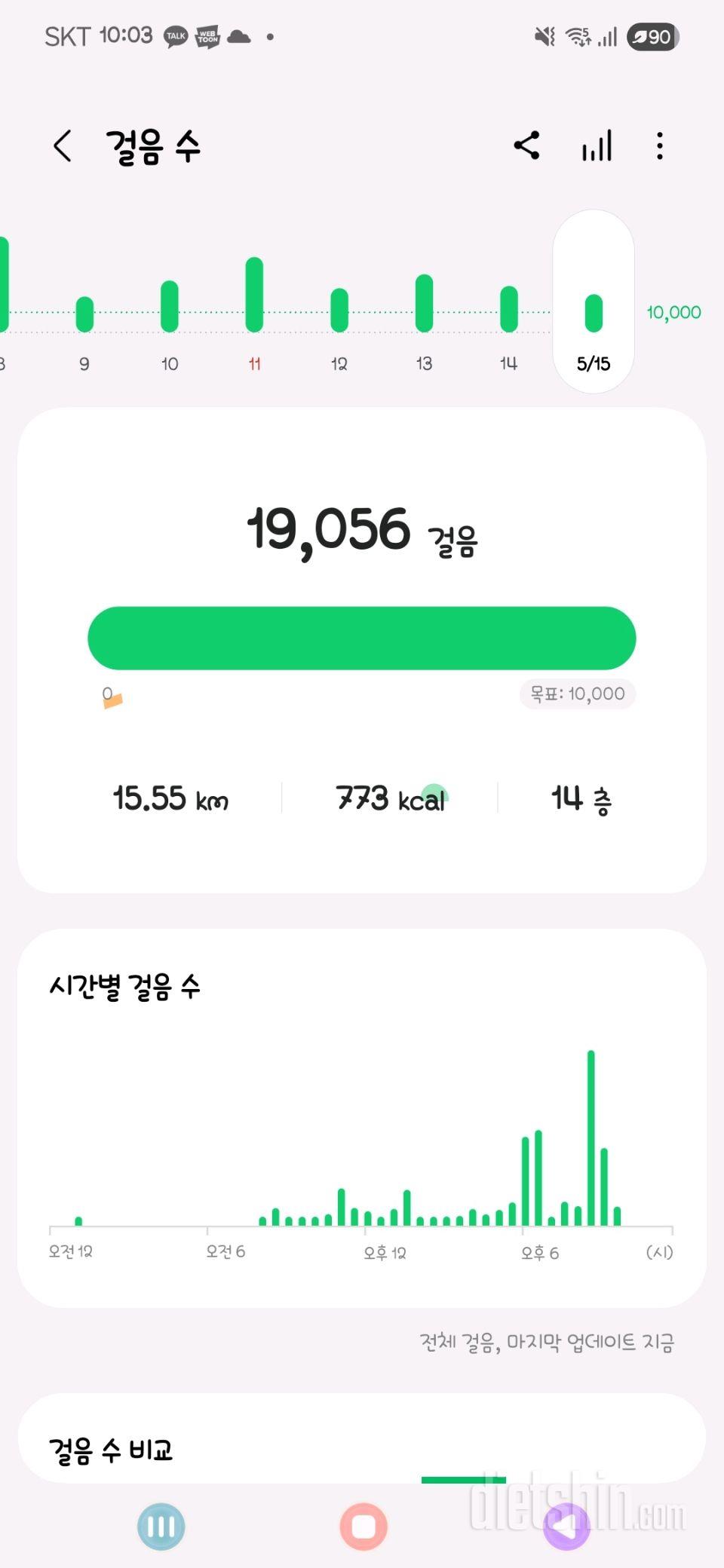Tap the system back button

(567, 1527)
